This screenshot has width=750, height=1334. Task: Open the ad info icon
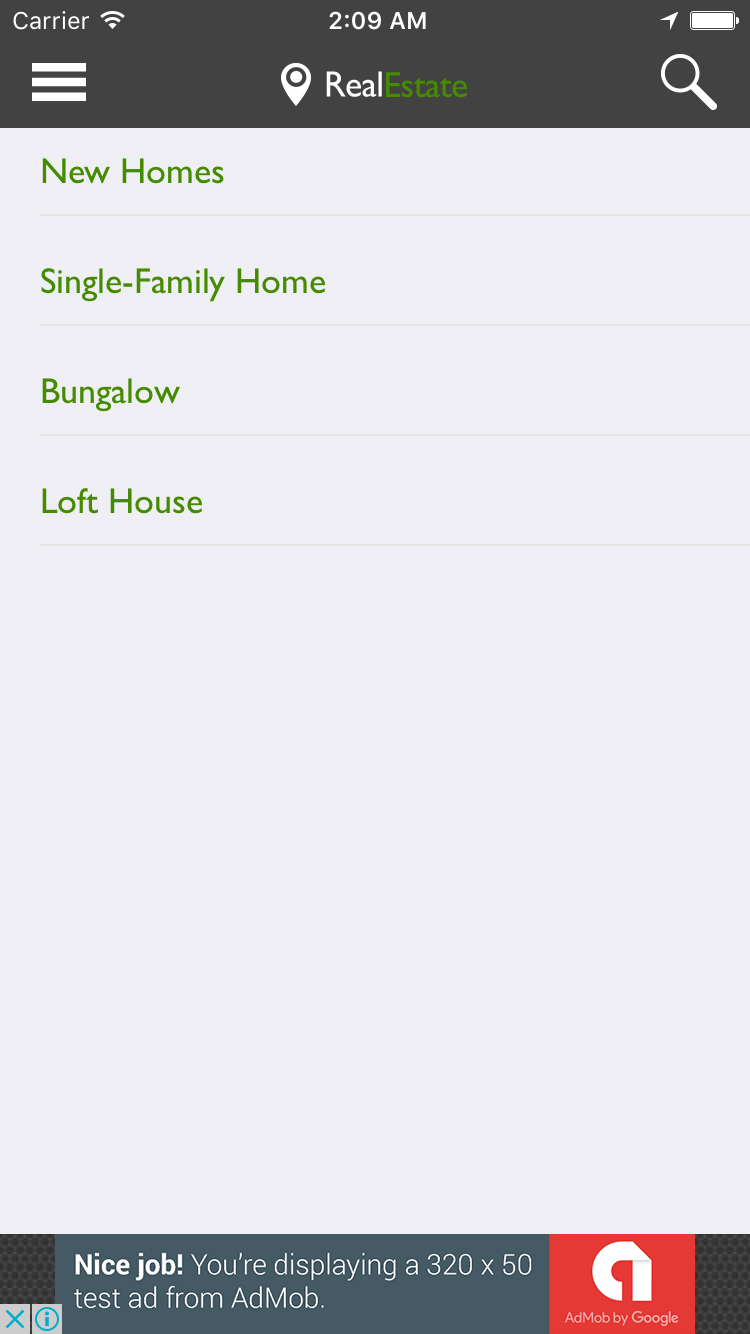pyautogui.click(x=46, y=1319)
